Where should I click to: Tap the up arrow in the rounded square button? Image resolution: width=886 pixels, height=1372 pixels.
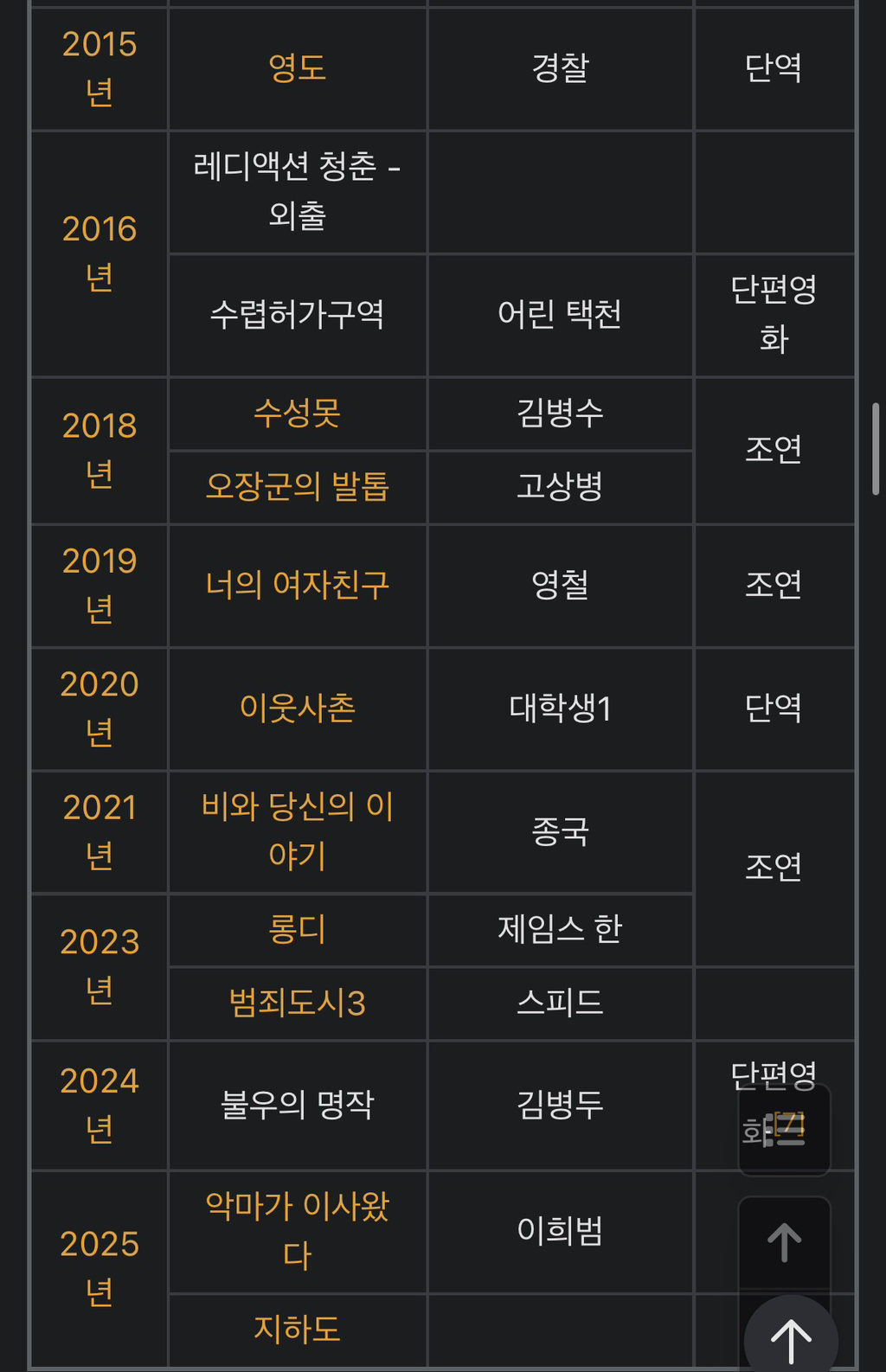pyautogui.click(x=784, y=1242)
